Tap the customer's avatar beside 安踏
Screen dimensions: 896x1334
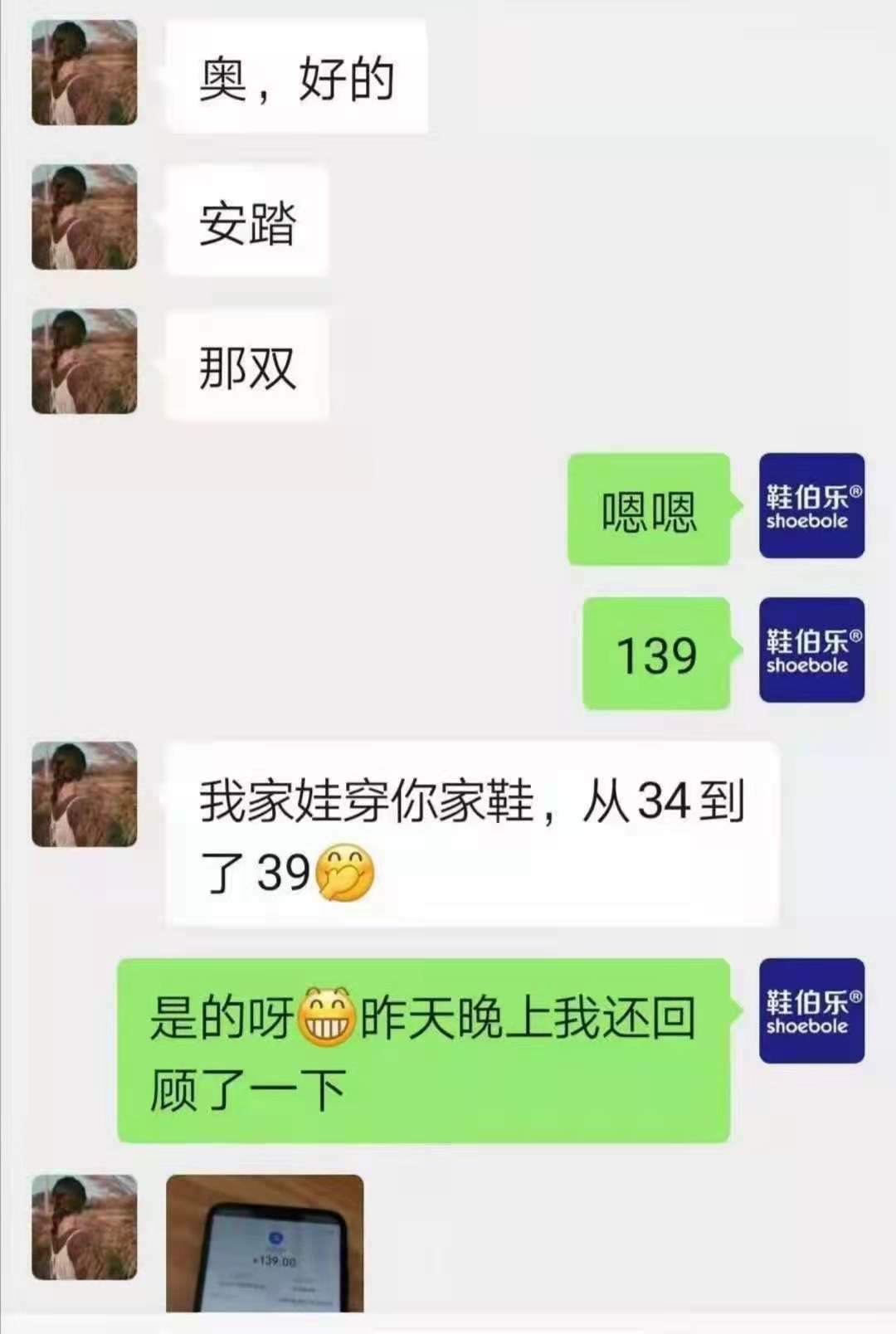point(85,217)
